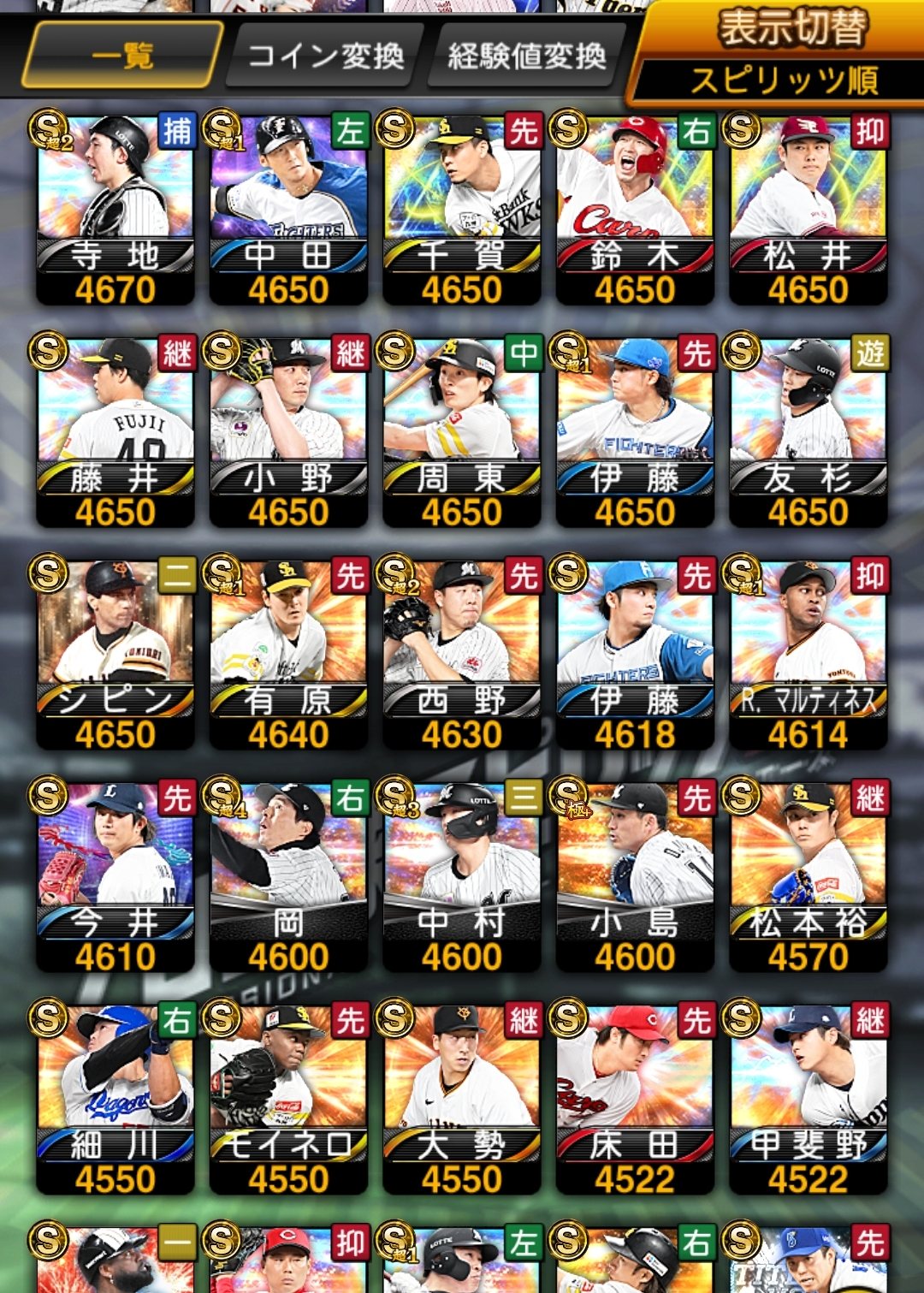Open the 経験値変換 tab
This screenshot has height=1293, width=924.
pos(526,56)
